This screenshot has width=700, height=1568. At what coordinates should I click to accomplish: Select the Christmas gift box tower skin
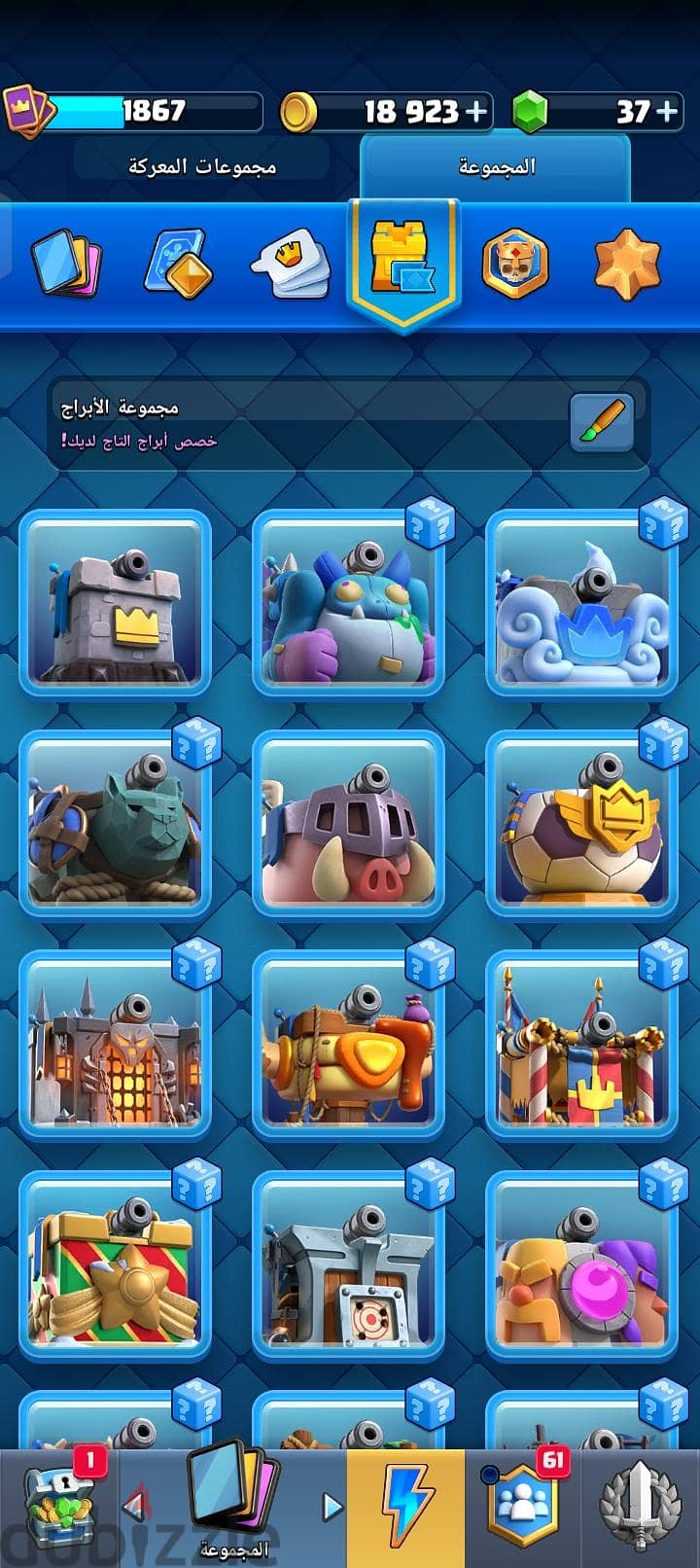tap(115, 1265)
